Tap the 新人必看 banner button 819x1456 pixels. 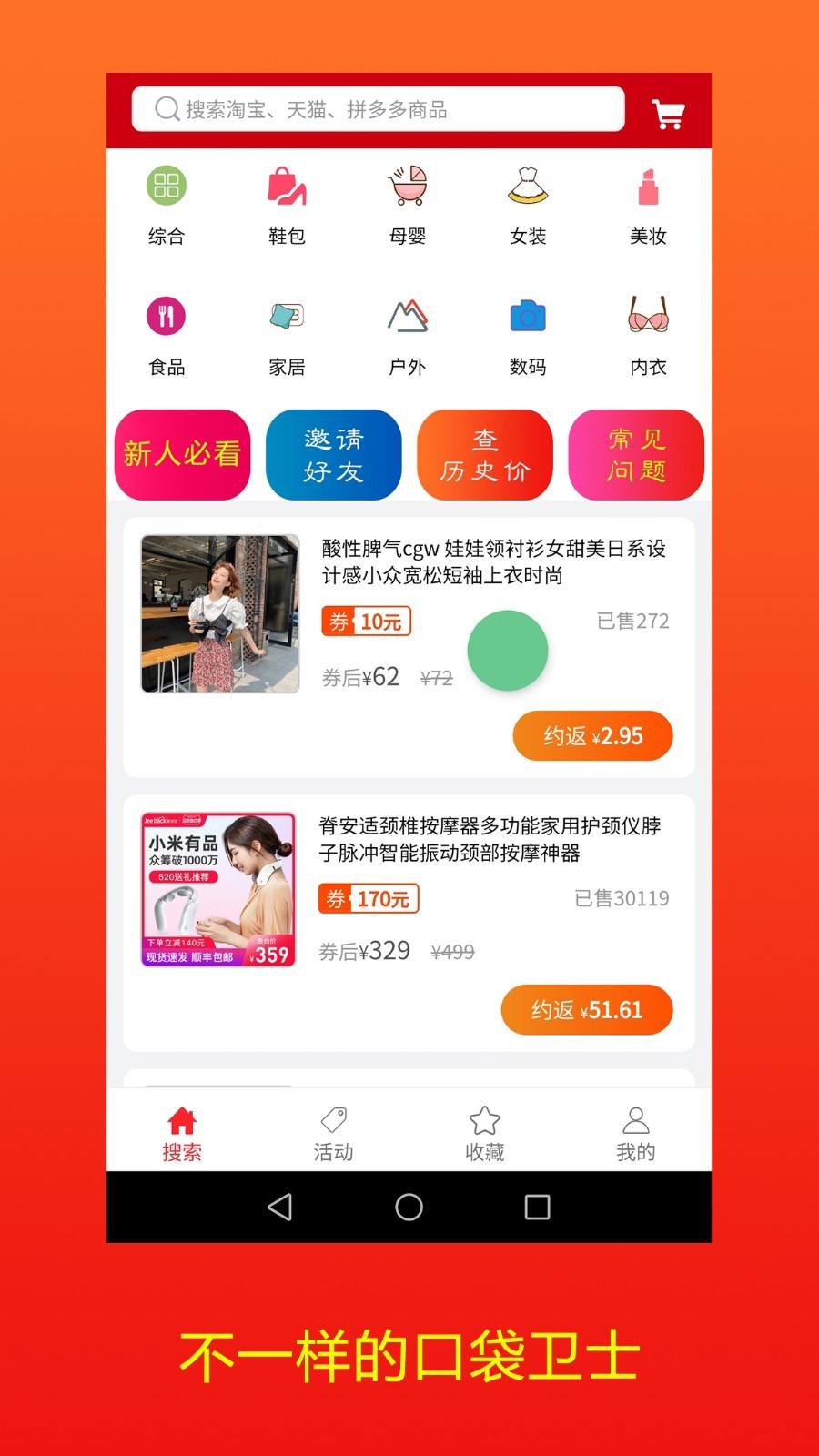click(182, 454)
